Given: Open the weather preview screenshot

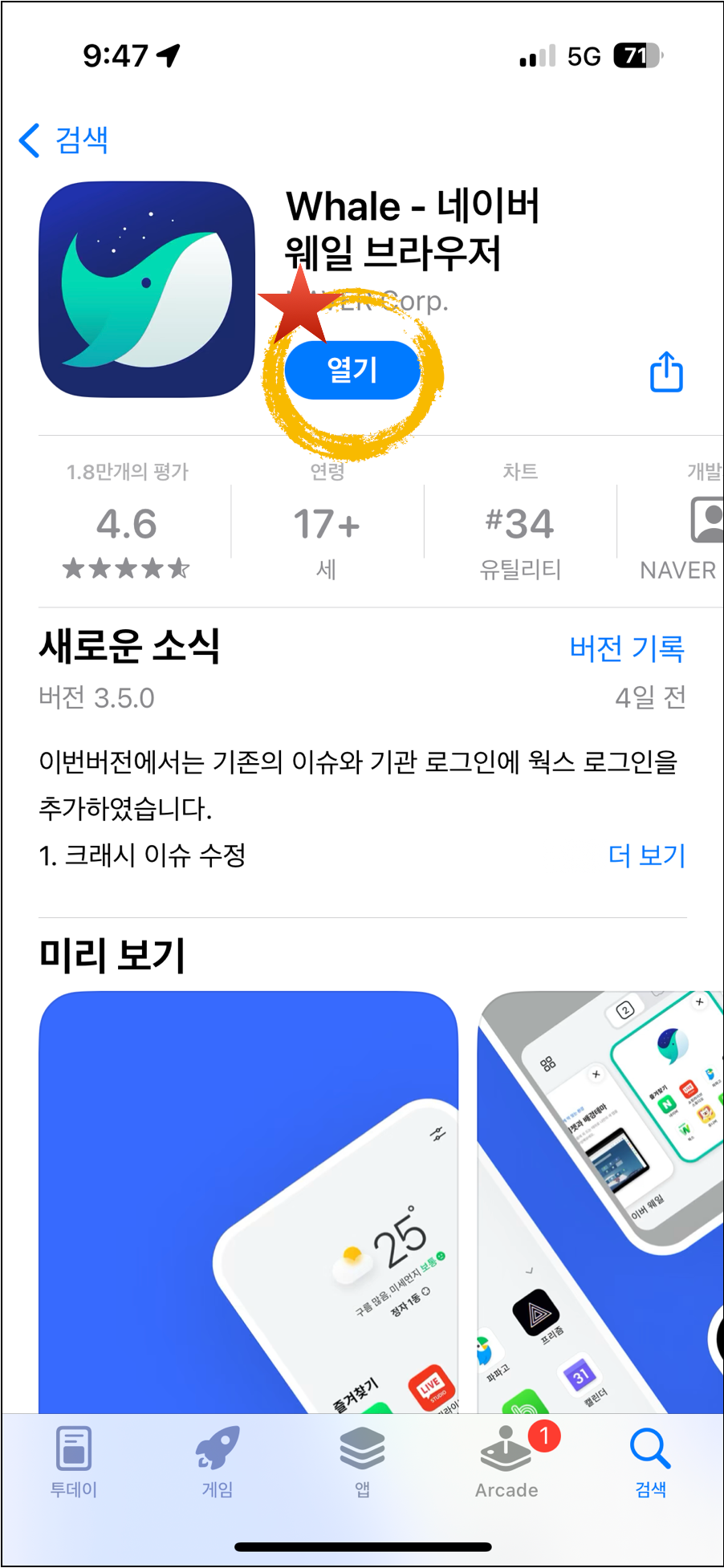Looking at the screenshot, I should pos(249,1204).
